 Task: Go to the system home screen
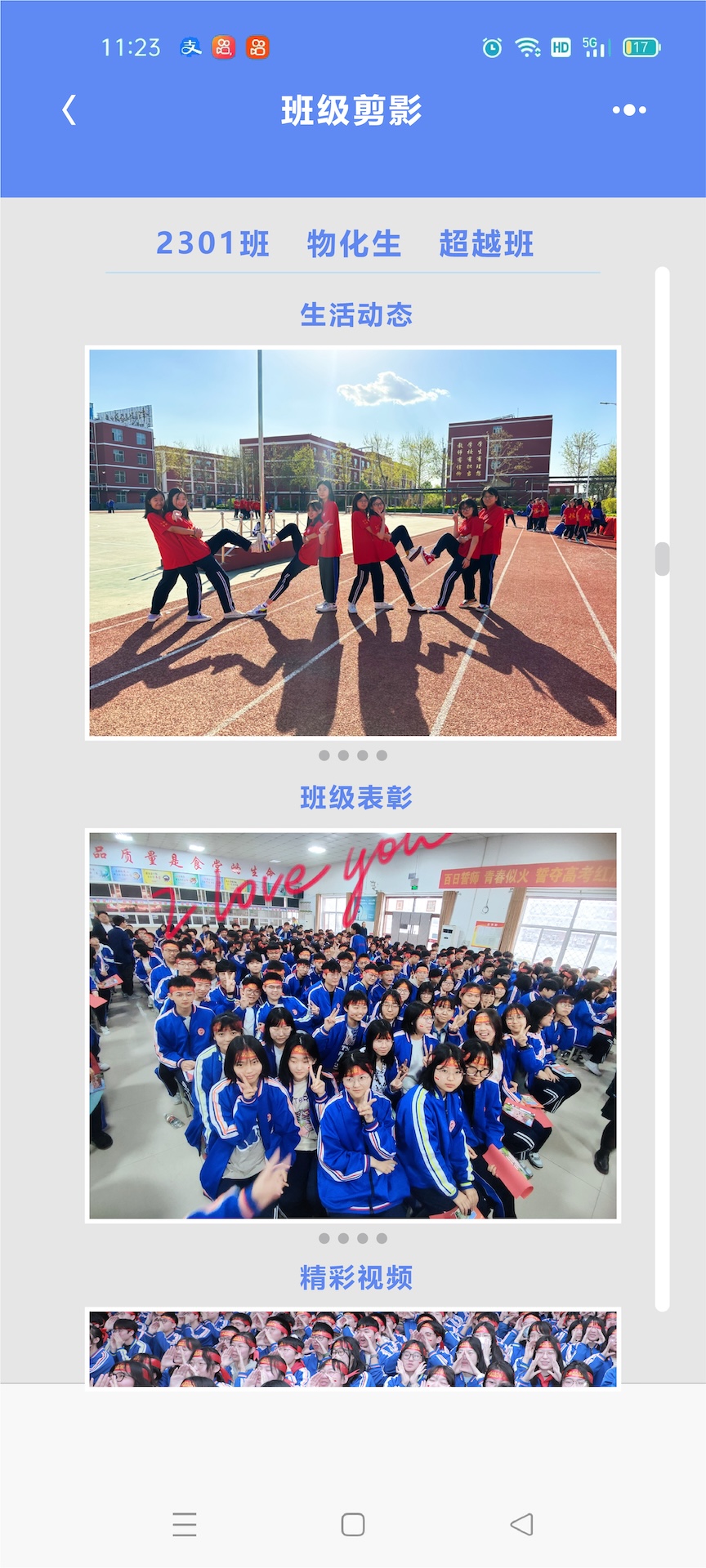tap(353, 1524)
